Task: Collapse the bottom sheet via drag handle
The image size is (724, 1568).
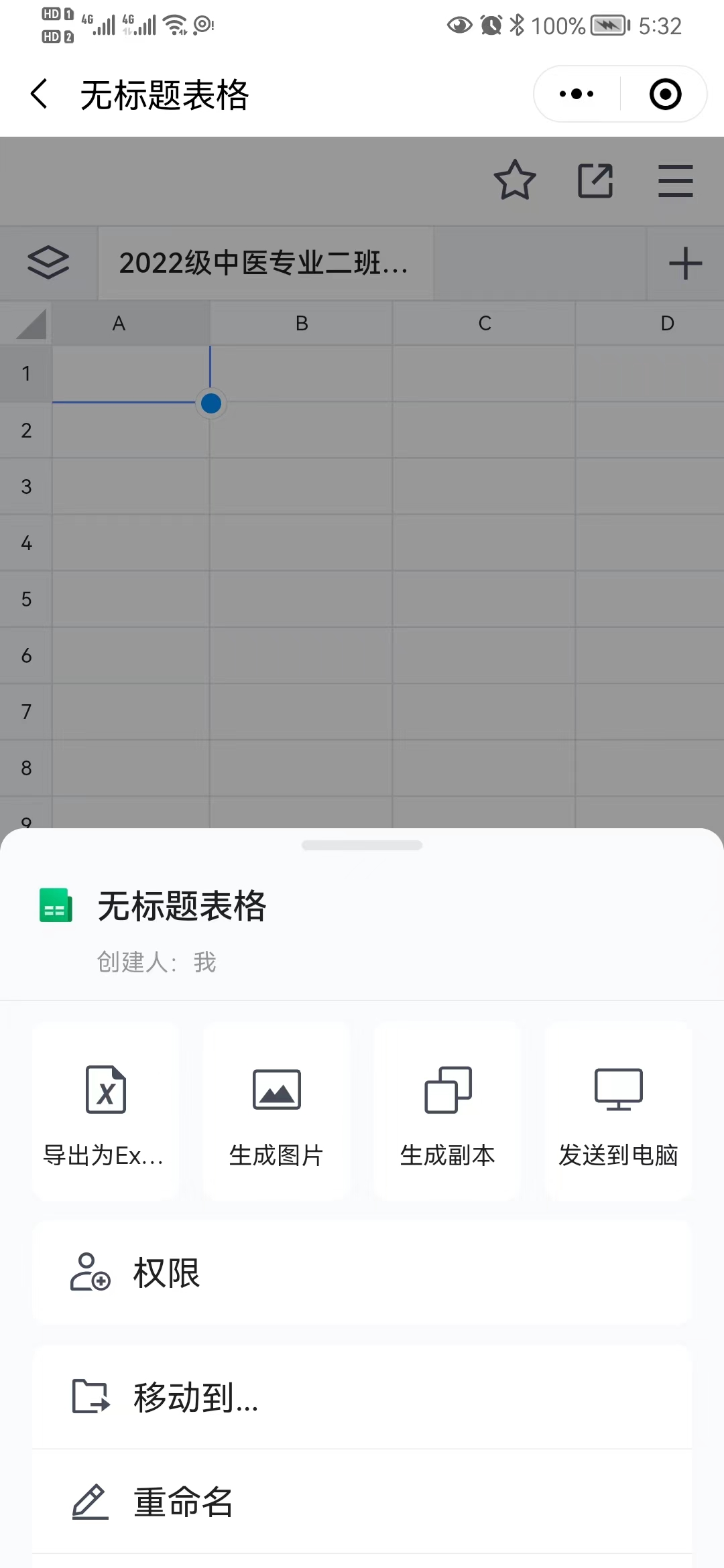Action: (361, 845)
